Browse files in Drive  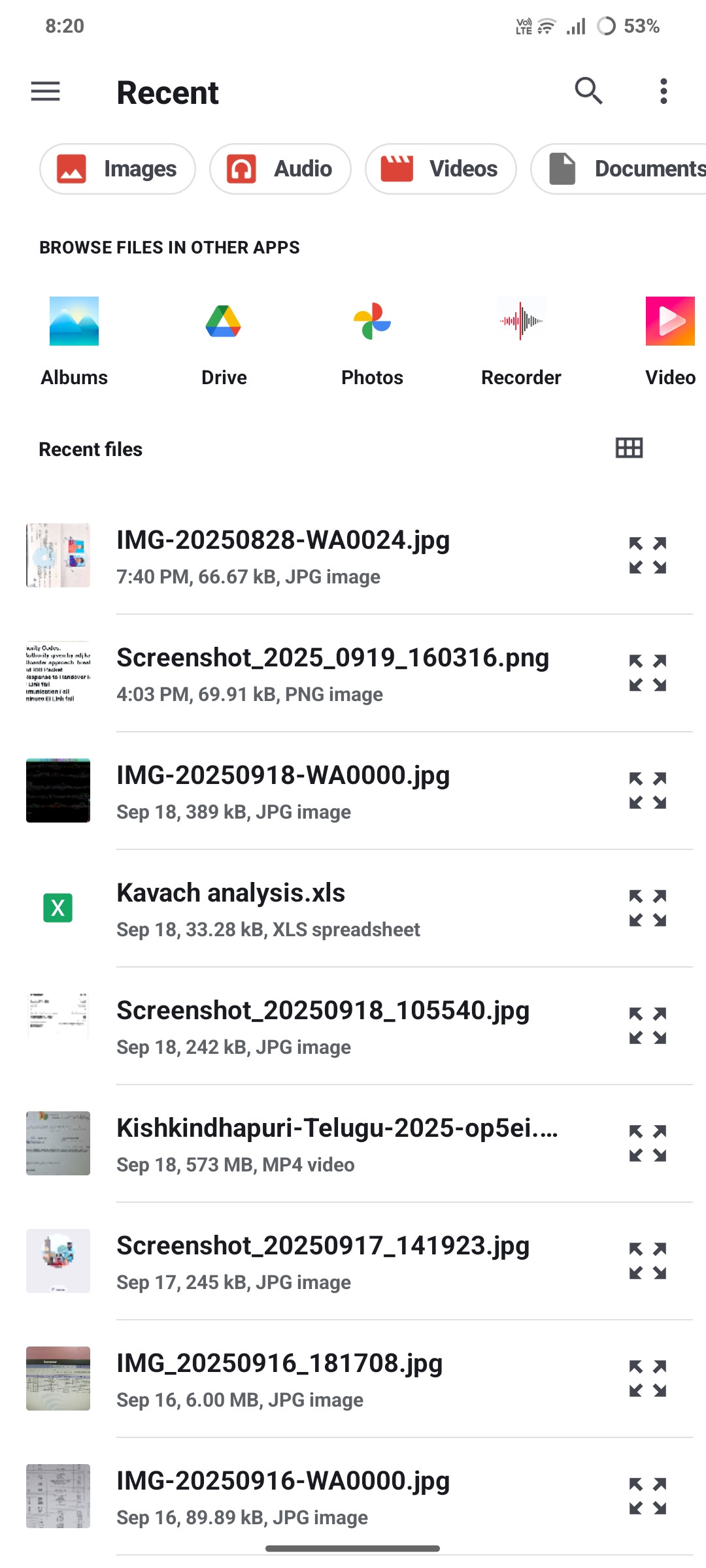(224, 340)
